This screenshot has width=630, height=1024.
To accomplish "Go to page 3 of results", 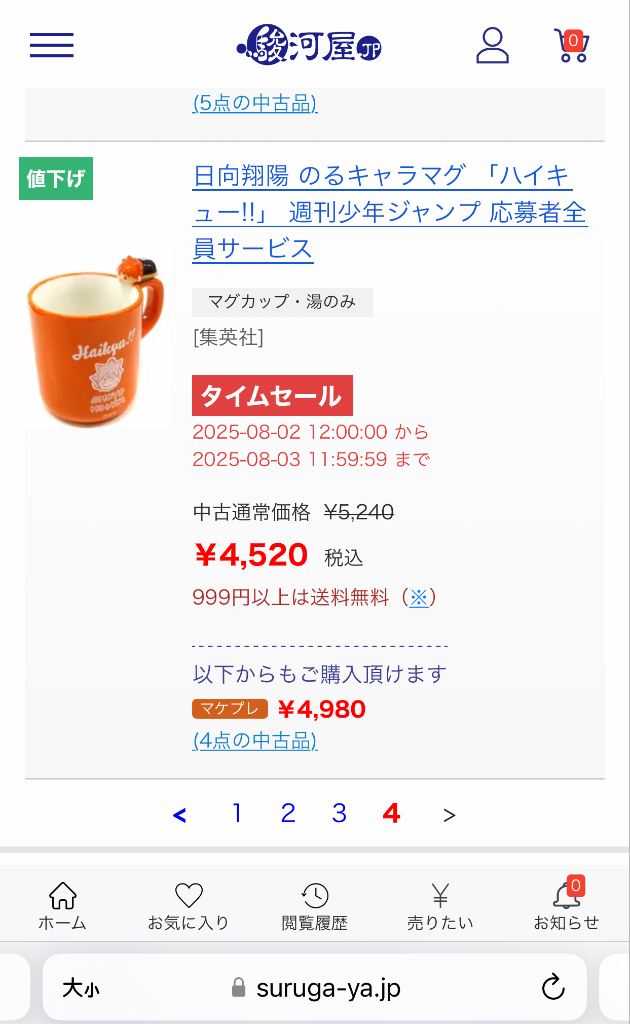I will 339,814.
